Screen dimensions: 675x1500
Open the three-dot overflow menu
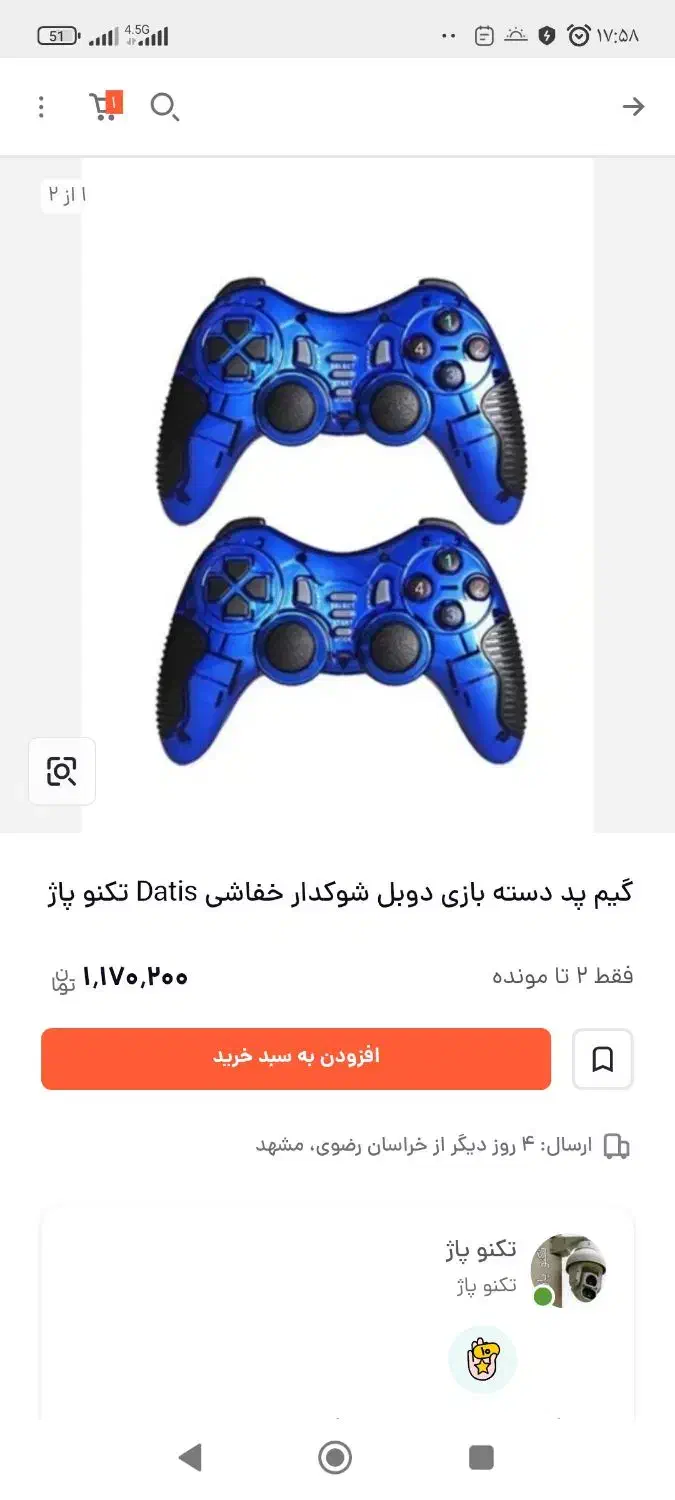41,107
